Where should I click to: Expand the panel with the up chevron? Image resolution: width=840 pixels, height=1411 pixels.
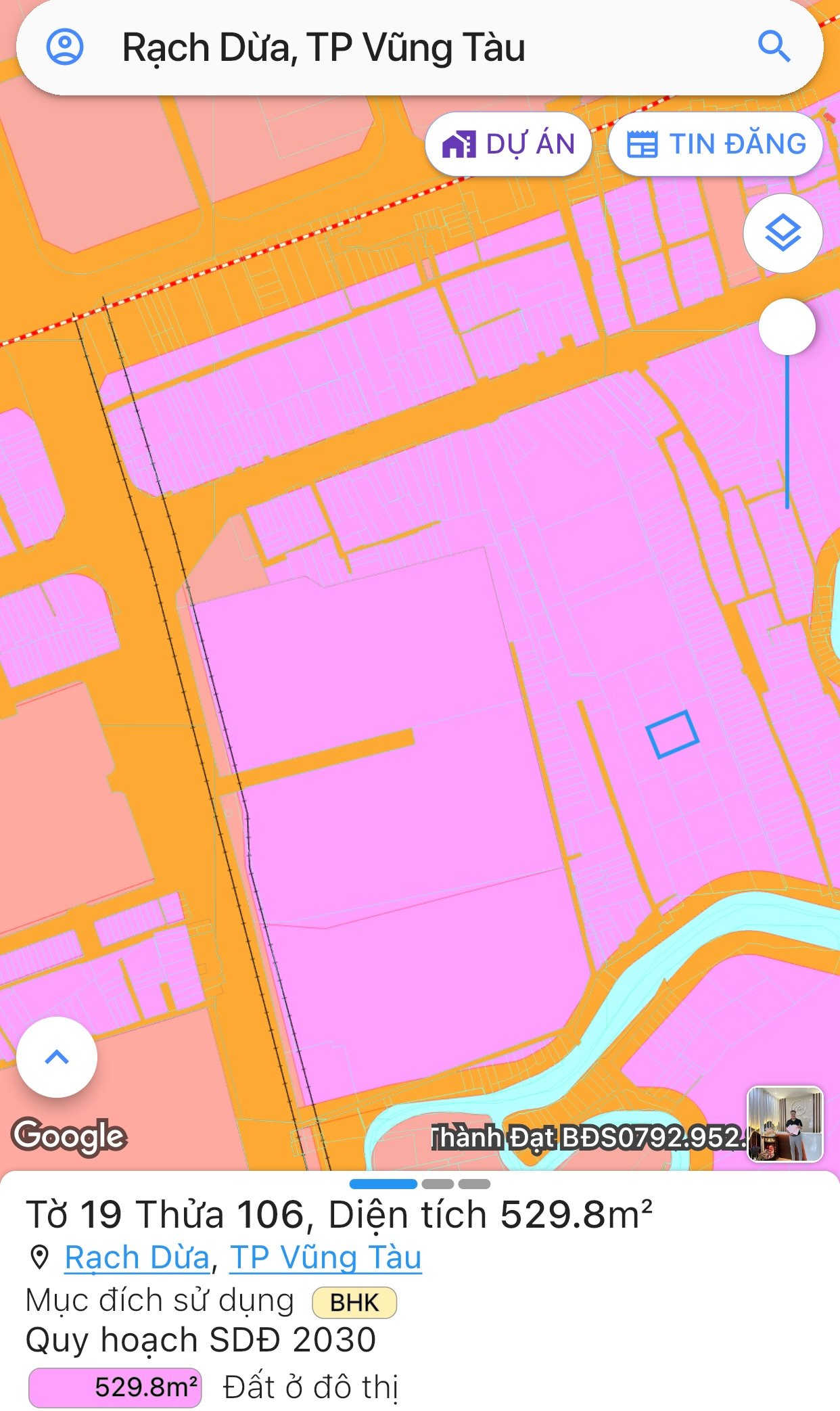[57, 1057]
